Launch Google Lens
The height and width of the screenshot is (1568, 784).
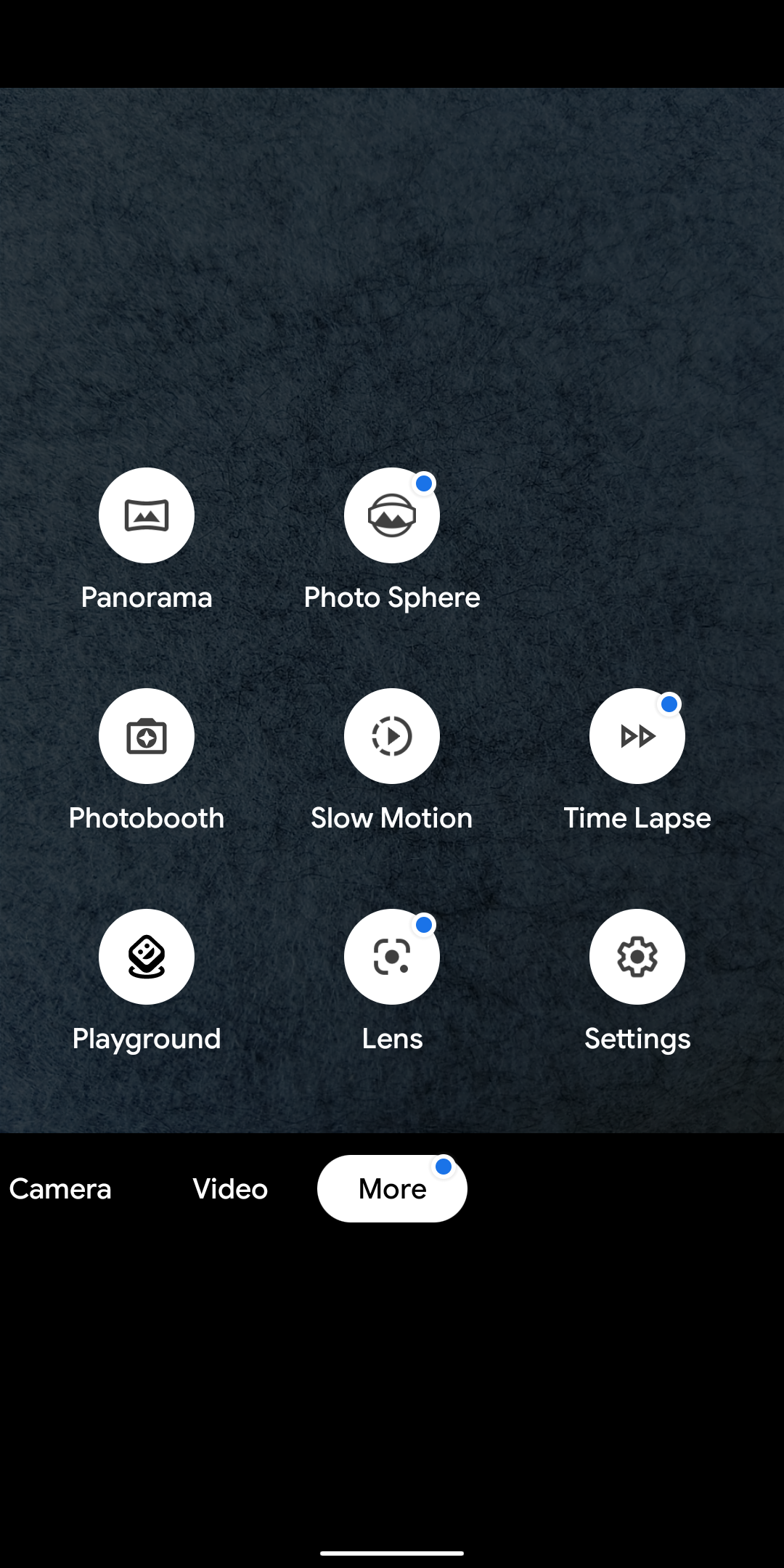click(x=392, y=957)
